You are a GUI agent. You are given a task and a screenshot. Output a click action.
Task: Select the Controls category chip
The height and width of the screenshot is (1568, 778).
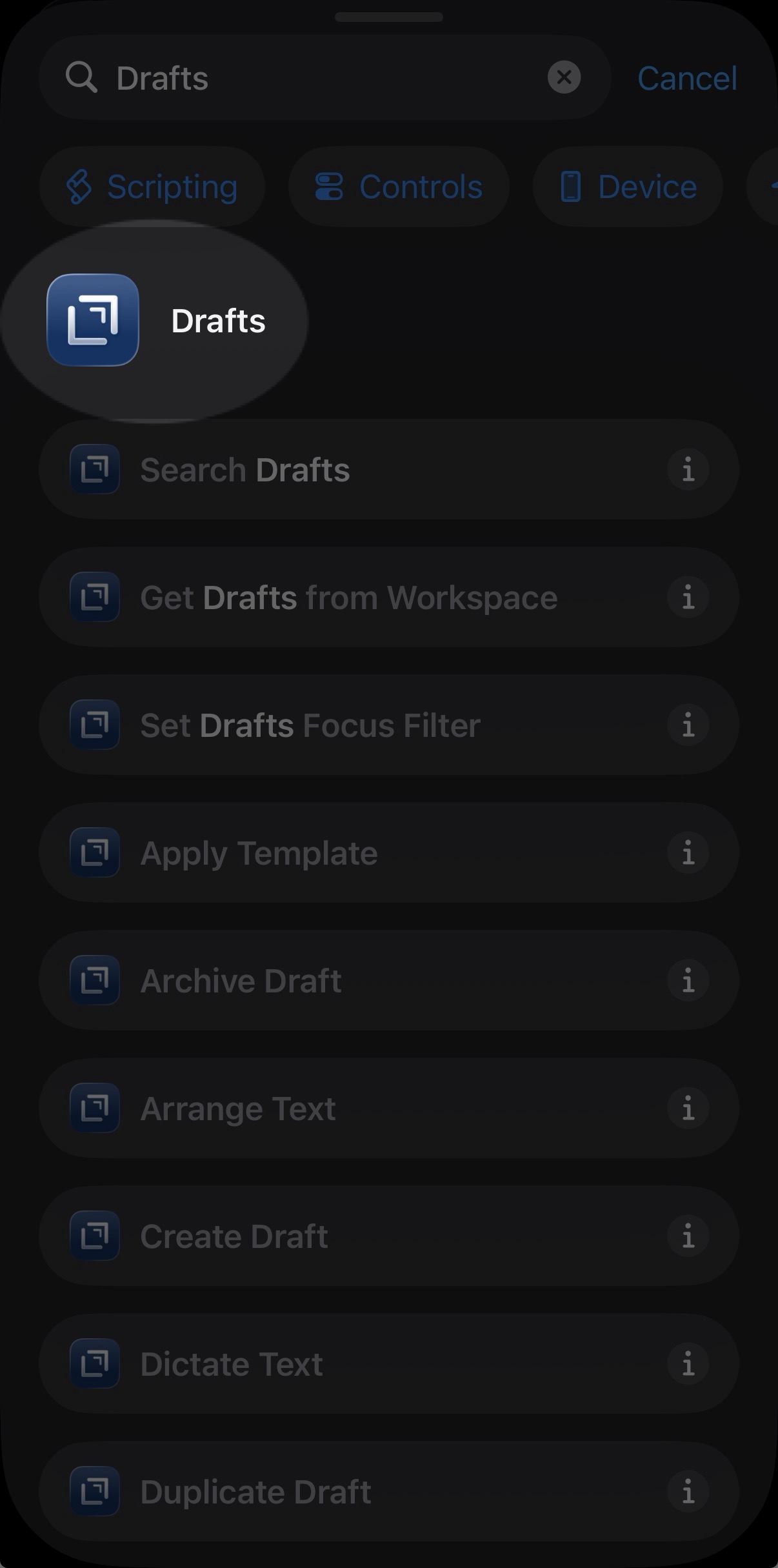[399, 187]
